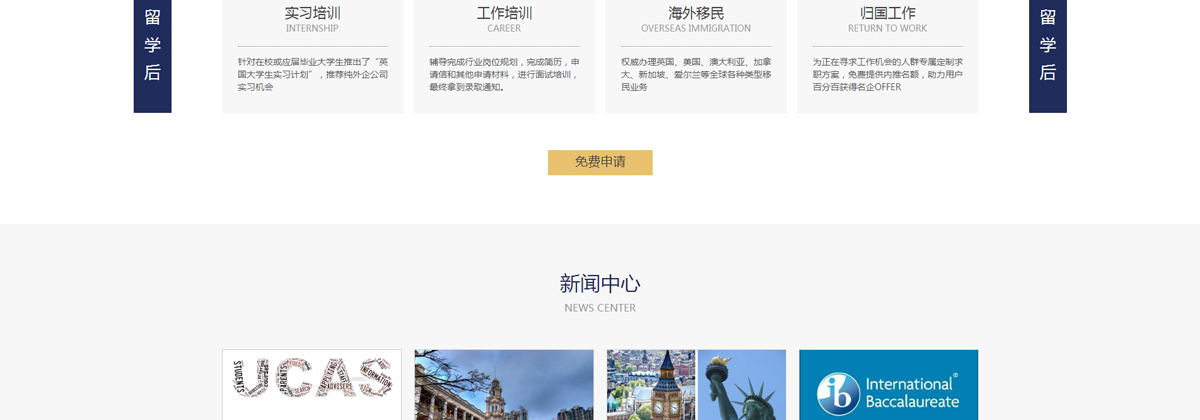Image resolution: width=1200 pixels, height=420 pixels.
Task: Open the historic building news article
Action: click(504, 385)
